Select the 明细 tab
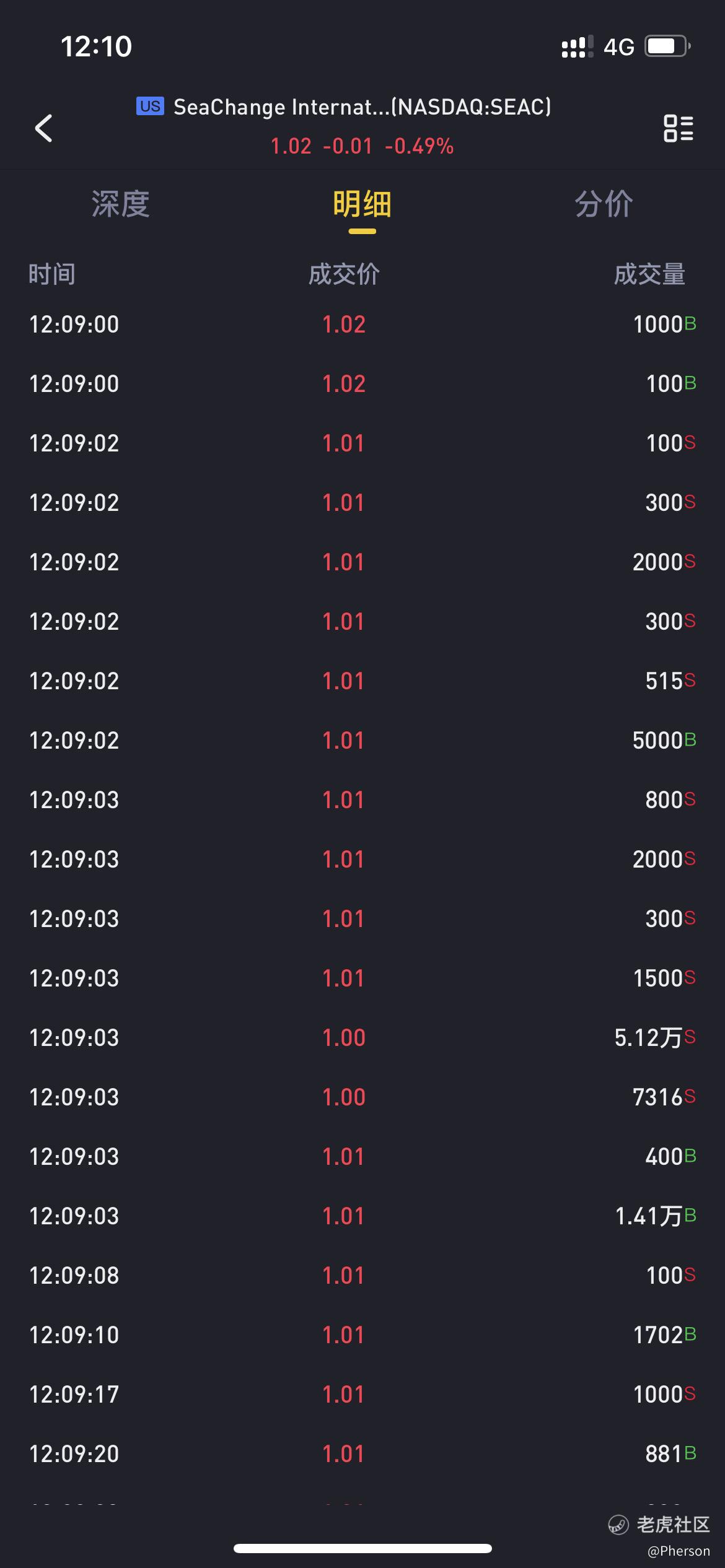 [x=362, y=205]
